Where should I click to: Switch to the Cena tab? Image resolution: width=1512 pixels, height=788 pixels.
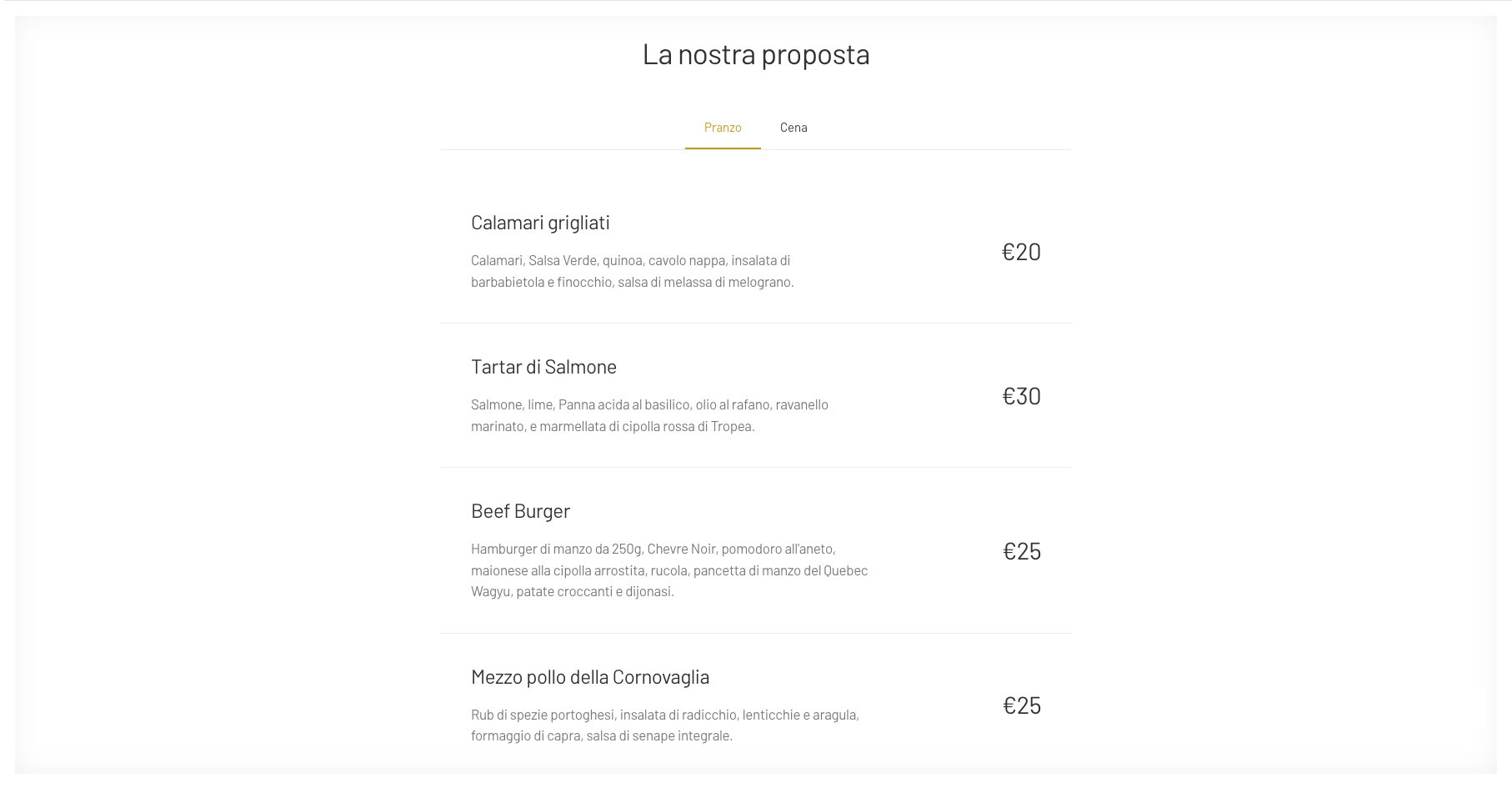[x=794, y=128]
